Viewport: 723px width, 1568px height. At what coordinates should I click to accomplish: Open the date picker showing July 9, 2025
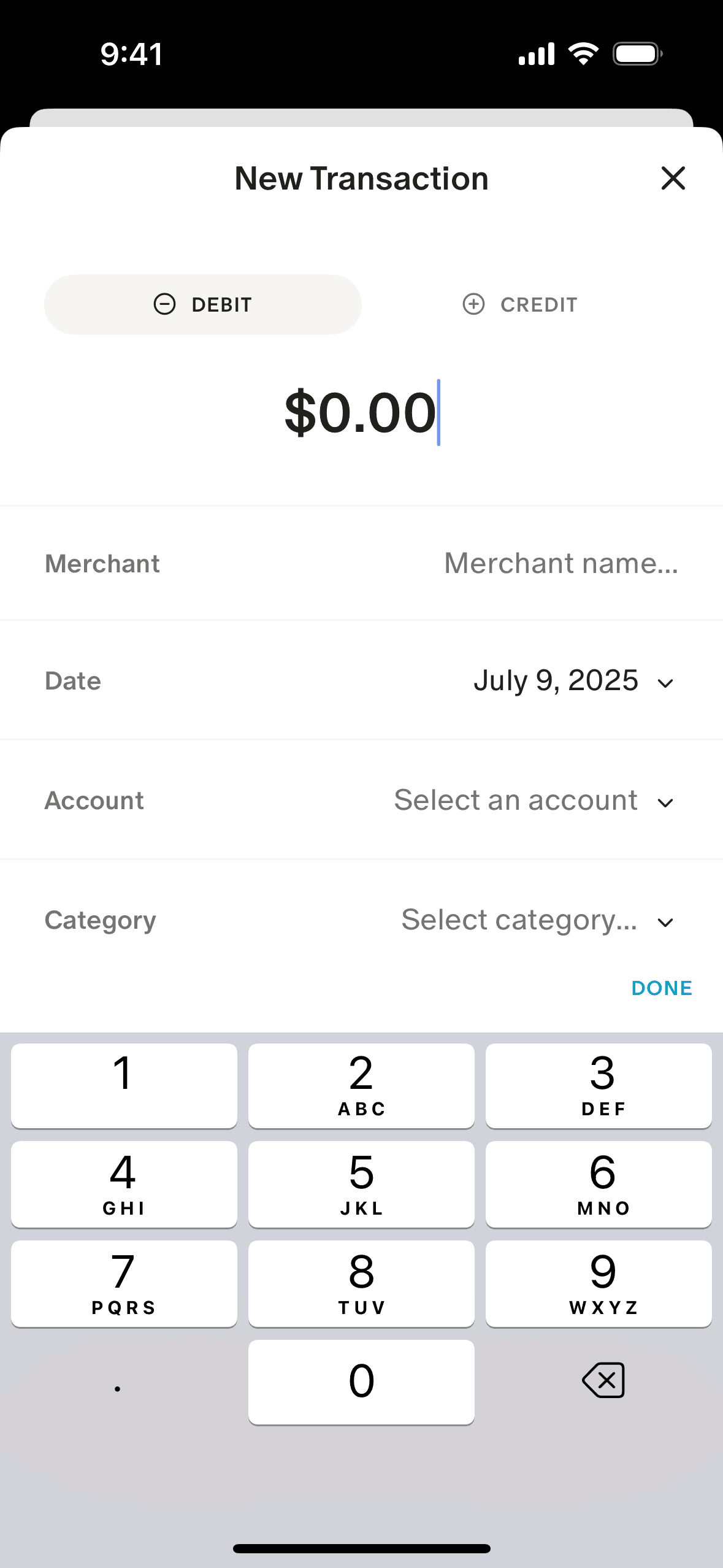point(573,681)
